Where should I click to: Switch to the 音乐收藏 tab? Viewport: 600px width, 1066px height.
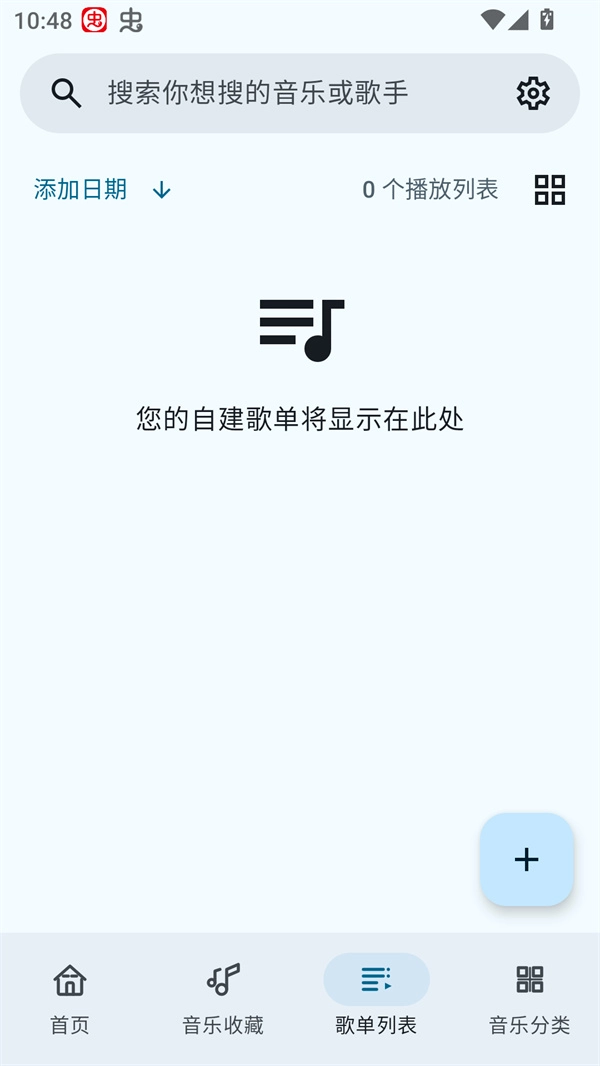[223, 997]
